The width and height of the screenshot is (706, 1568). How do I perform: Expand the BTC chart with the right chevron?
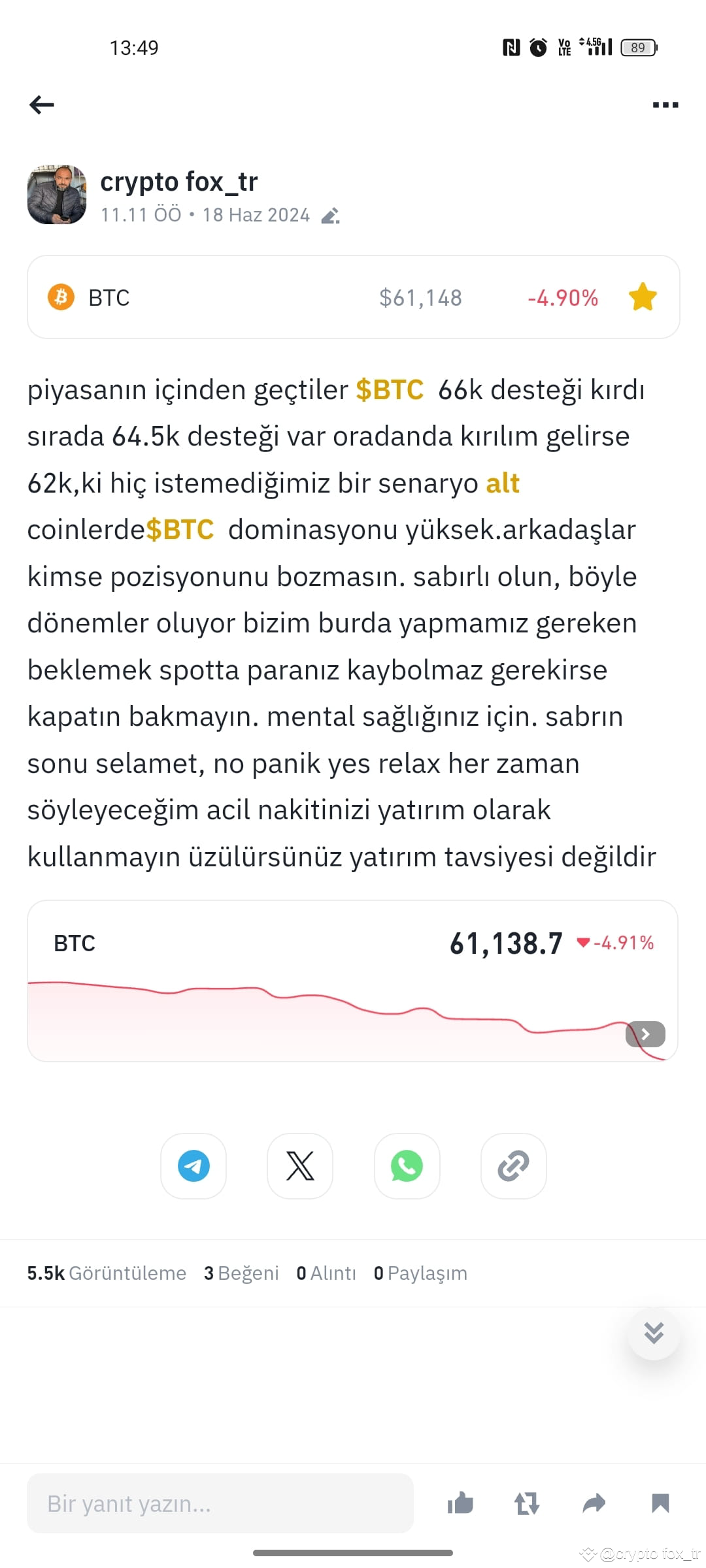[x=645, y=1034]
